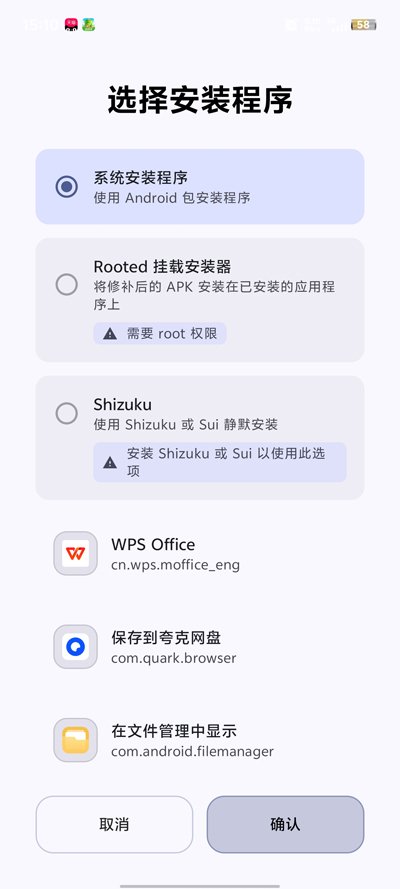This screenshot has width=400, height=889.
Task: Open with WPS Office
Action: (x=199, y=553)
